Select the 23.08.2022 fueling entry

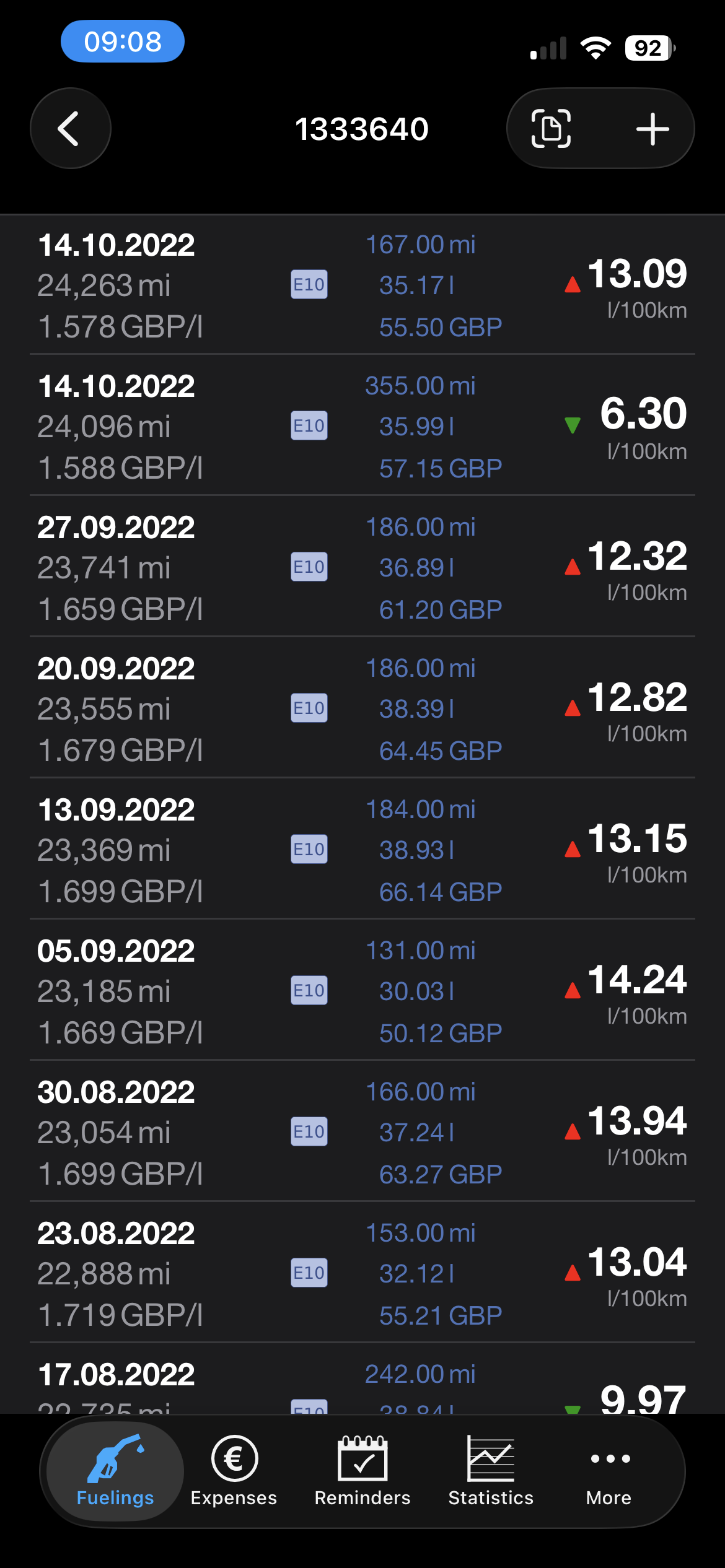[x=362, y=1273]
